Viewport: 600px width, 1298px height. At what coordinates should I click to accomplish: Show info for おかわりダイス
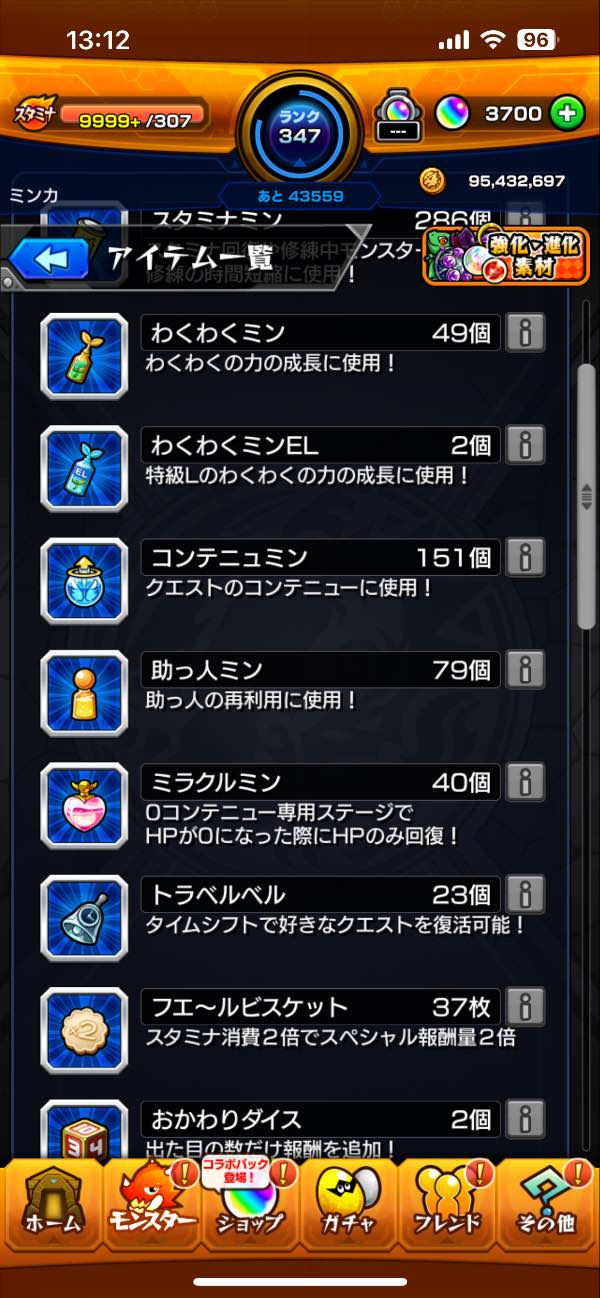click(525, 1118)
